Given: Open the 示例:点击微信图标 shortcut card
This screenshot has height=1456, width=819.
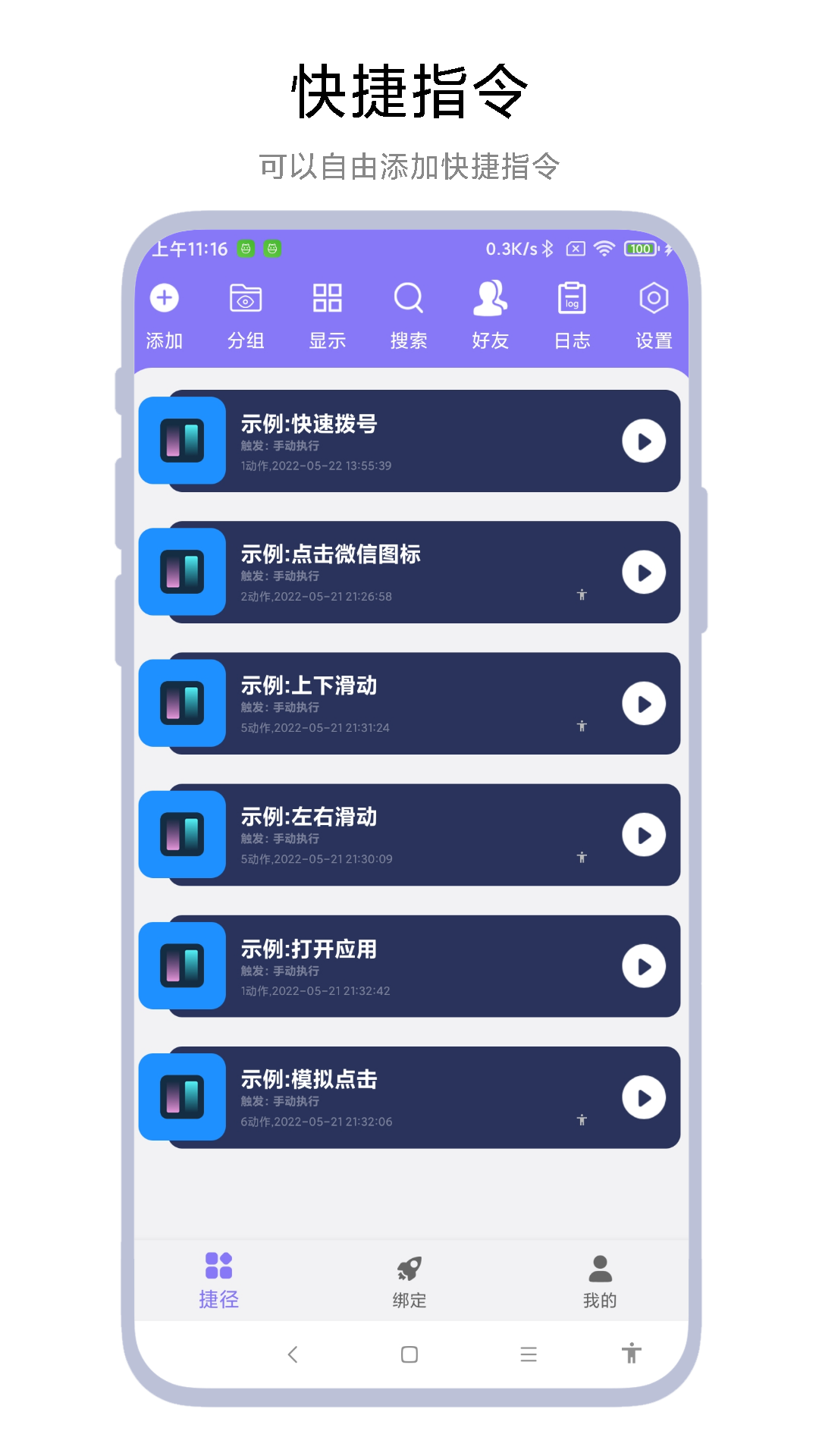Looking at the screenshot, I should pyautogui.click(x=409, y=573).
